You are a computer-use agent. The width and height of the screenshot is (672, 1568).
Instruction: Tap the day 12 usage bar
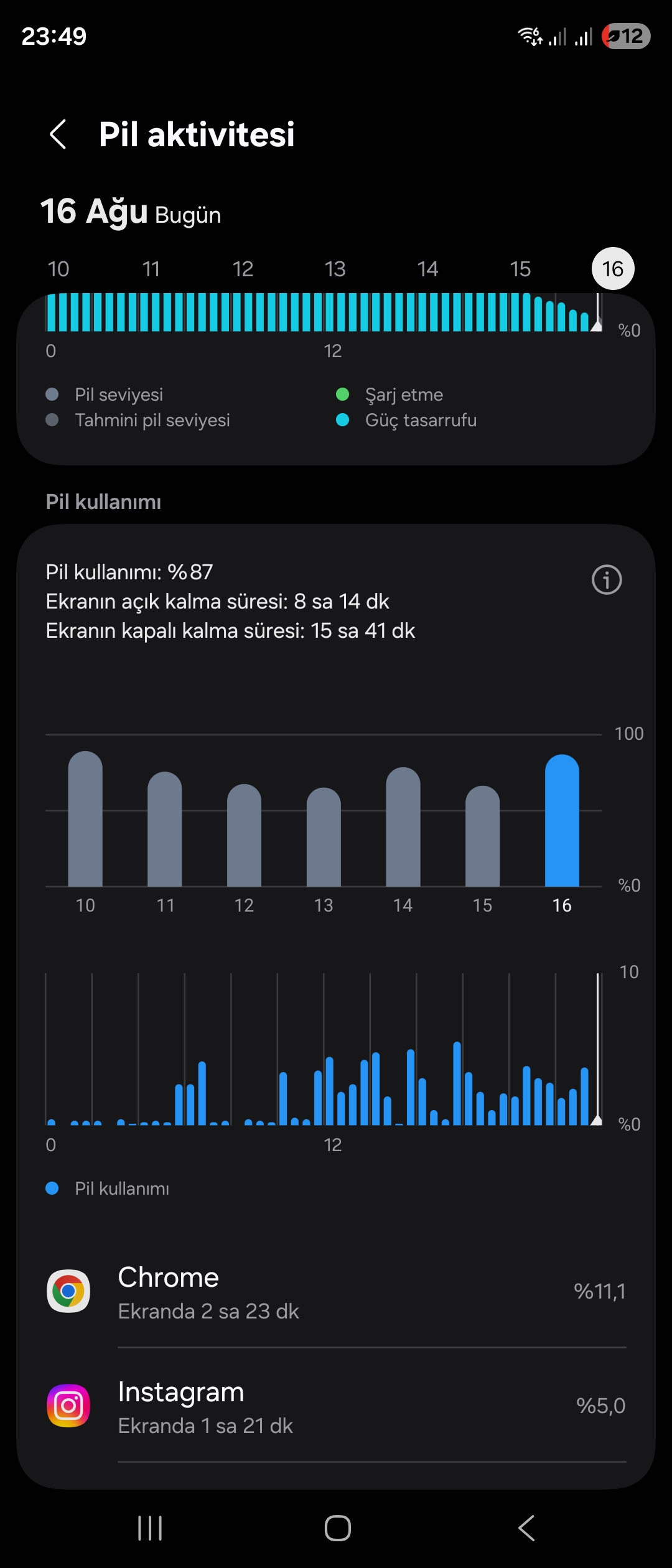244,835
